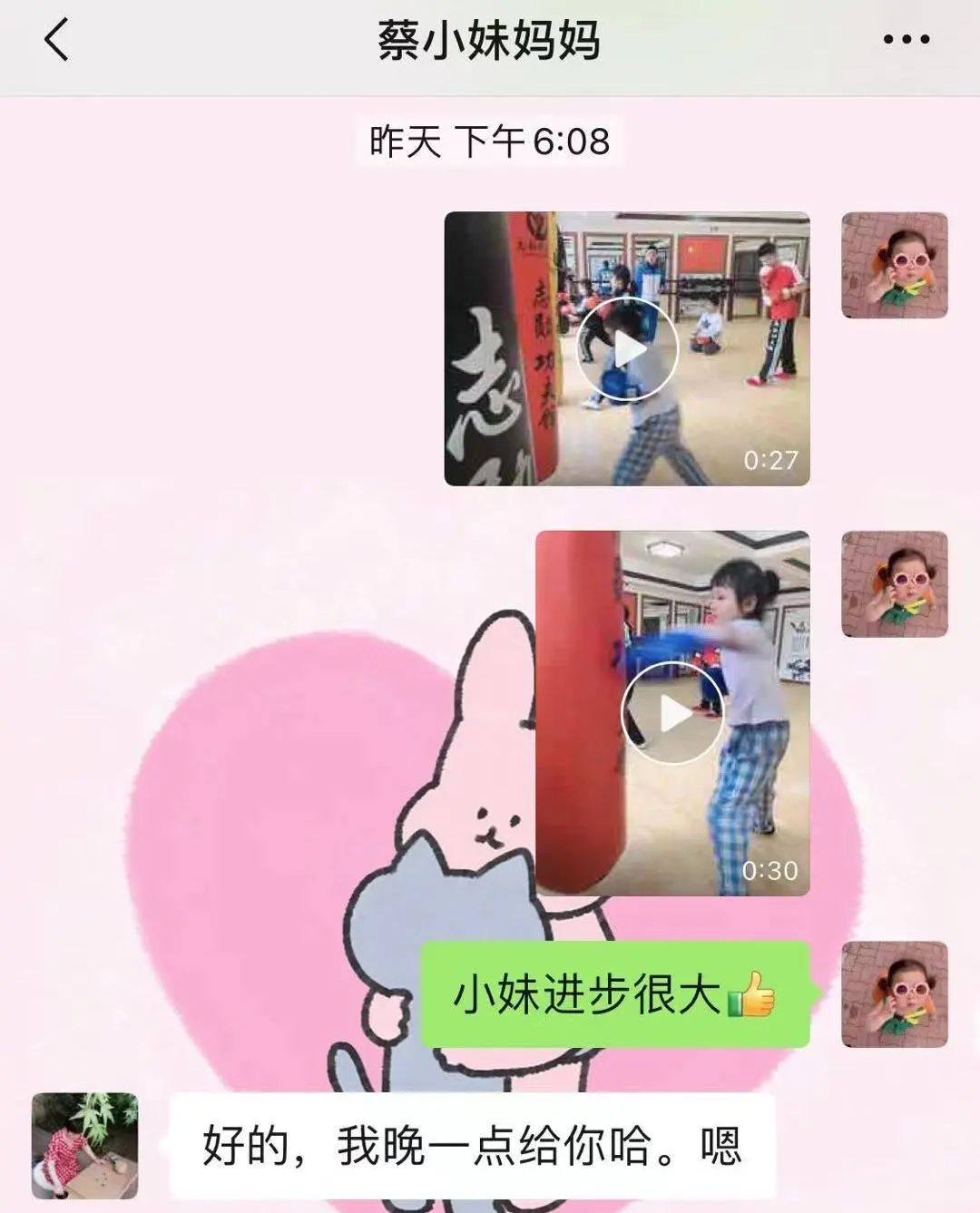Play the 0:30 video message
980x1213 pixels.
coord(671,713)
